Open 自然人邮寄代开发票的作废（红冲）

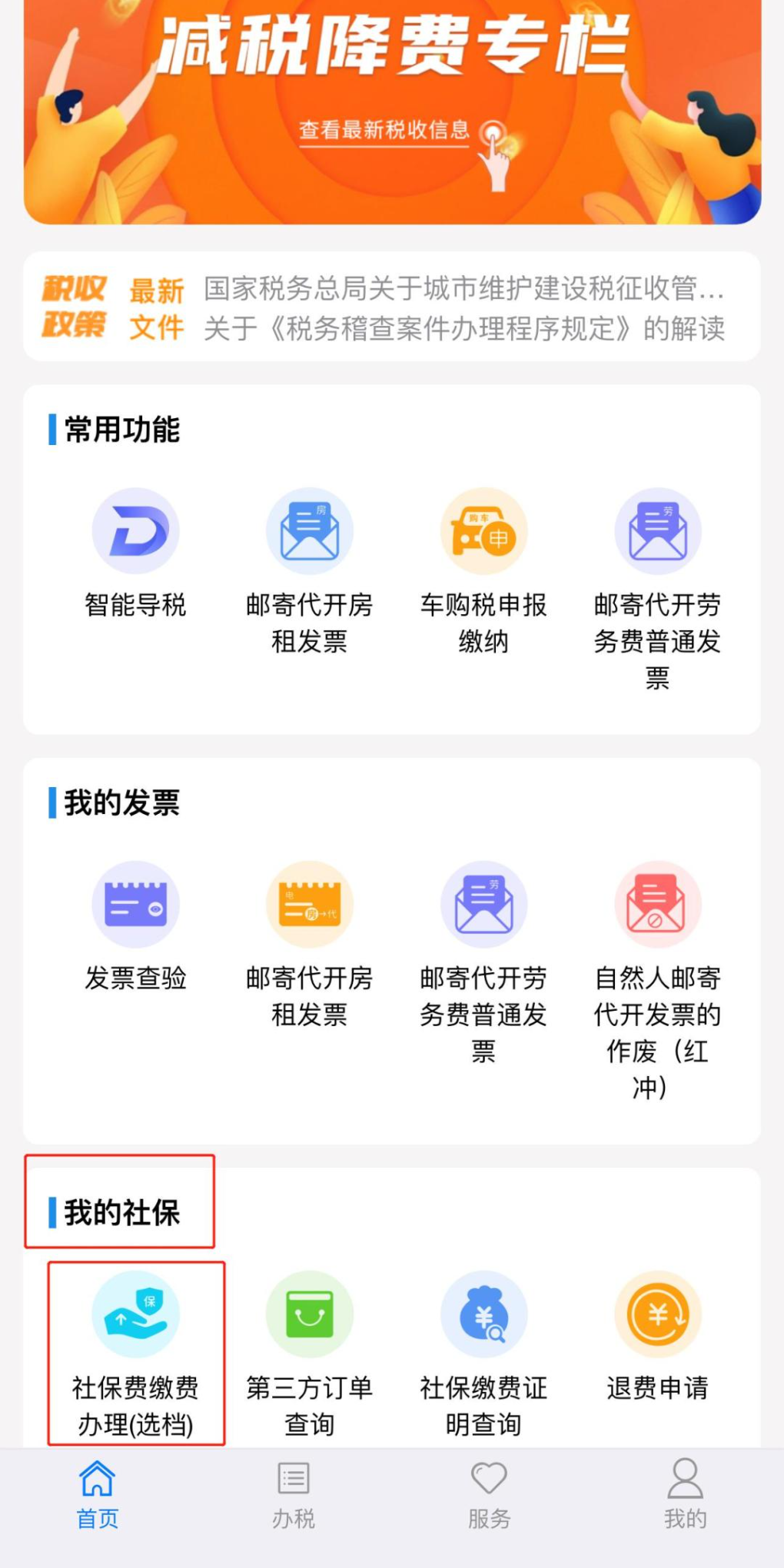click(658, 981)
